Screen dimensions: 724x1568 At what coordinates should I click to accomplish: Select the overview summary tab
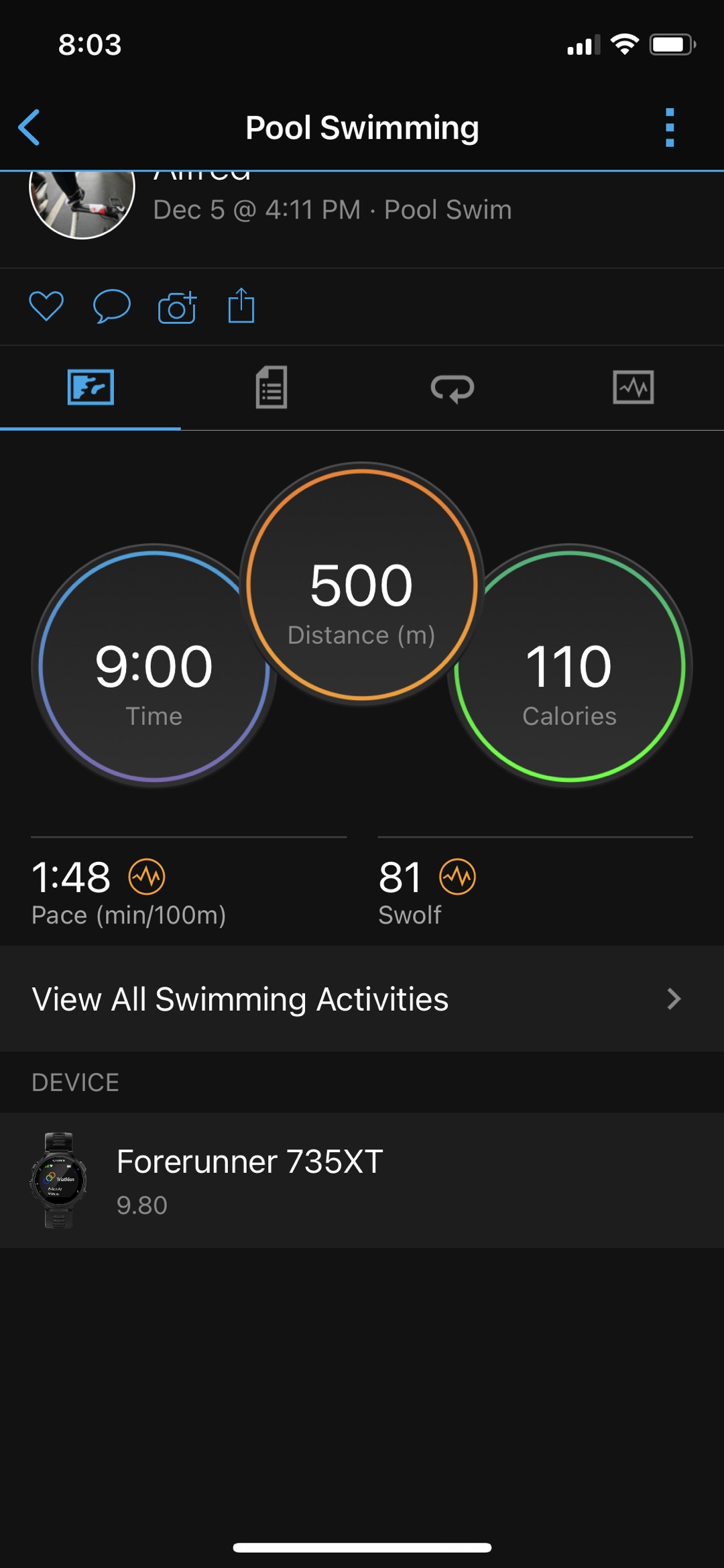coord(90,388)
